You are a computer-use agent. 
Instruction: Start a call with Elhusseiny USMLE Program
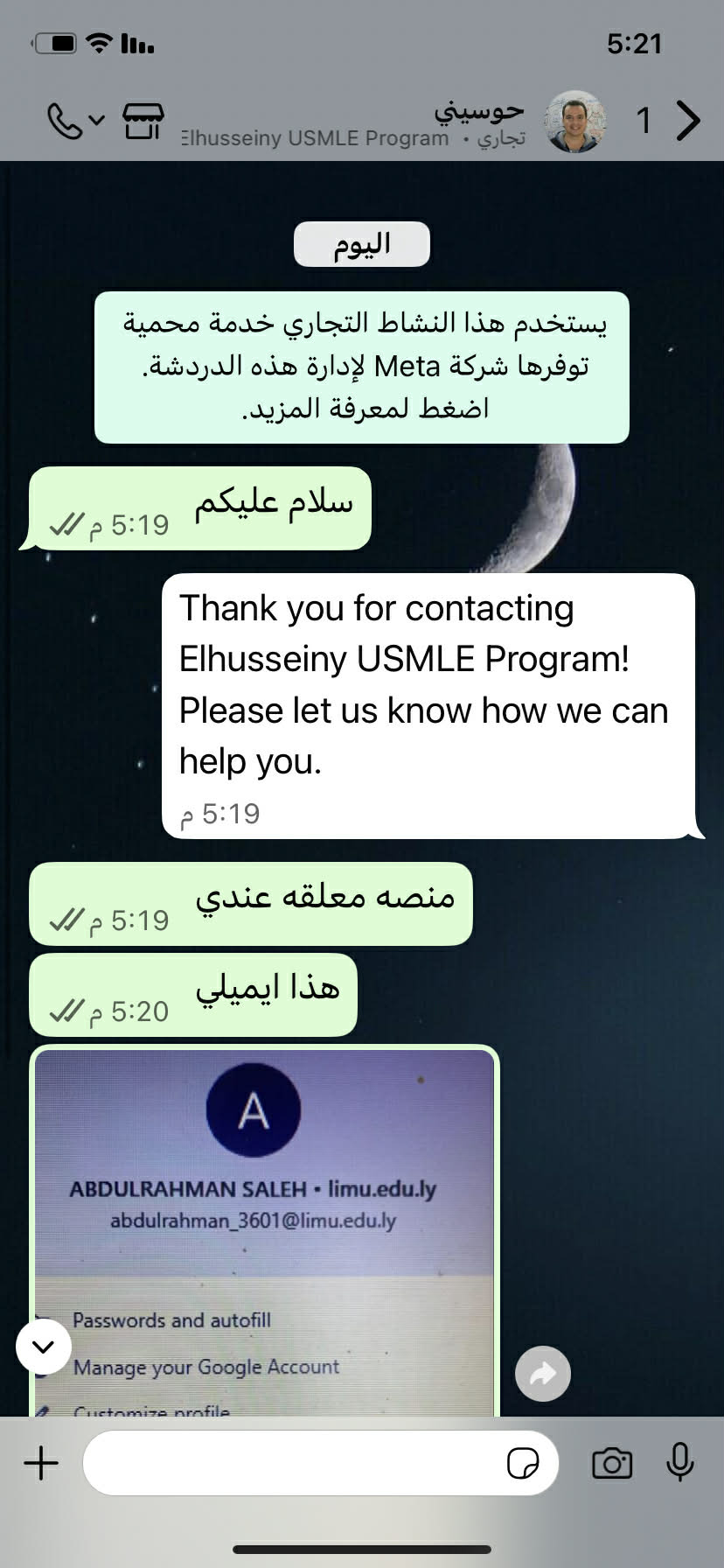pyautogui.click(x=65, y=121)
